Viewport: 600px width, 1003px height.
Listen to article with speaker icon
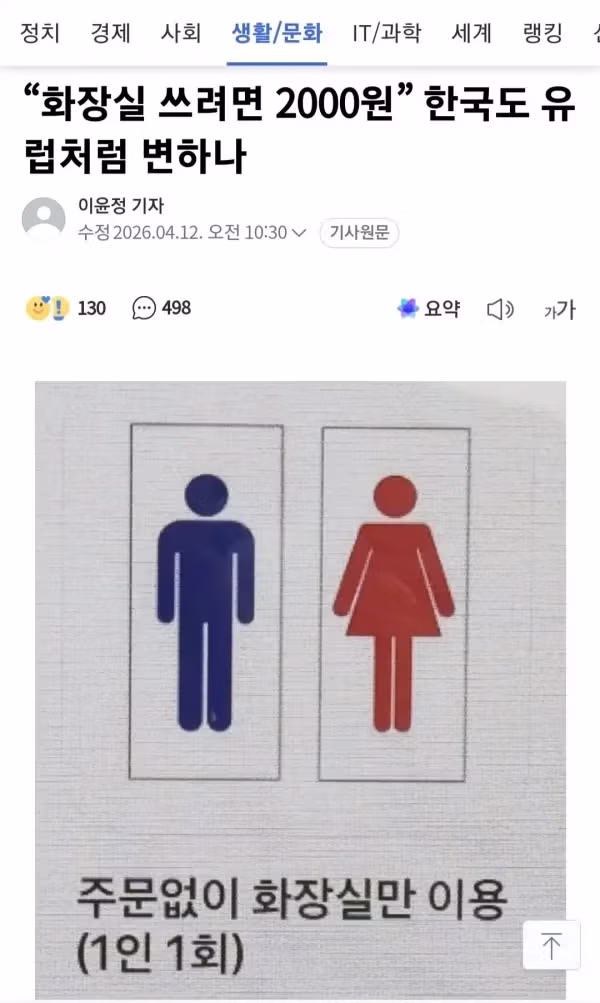click(x=500, y=309)
